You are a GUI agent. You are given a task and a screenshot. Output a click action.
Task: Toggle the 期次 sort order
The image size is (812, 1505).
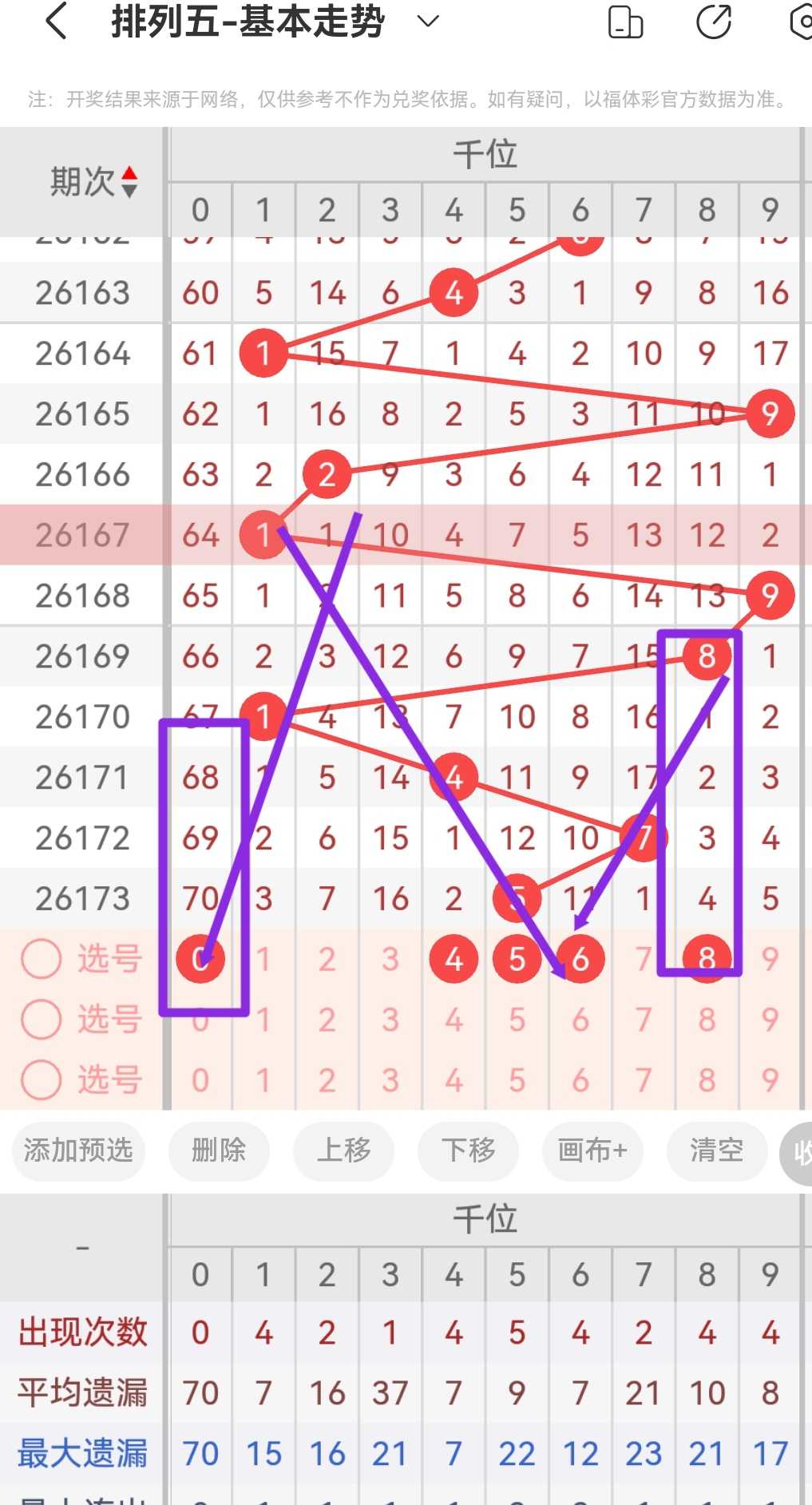[x=129, y=182]
